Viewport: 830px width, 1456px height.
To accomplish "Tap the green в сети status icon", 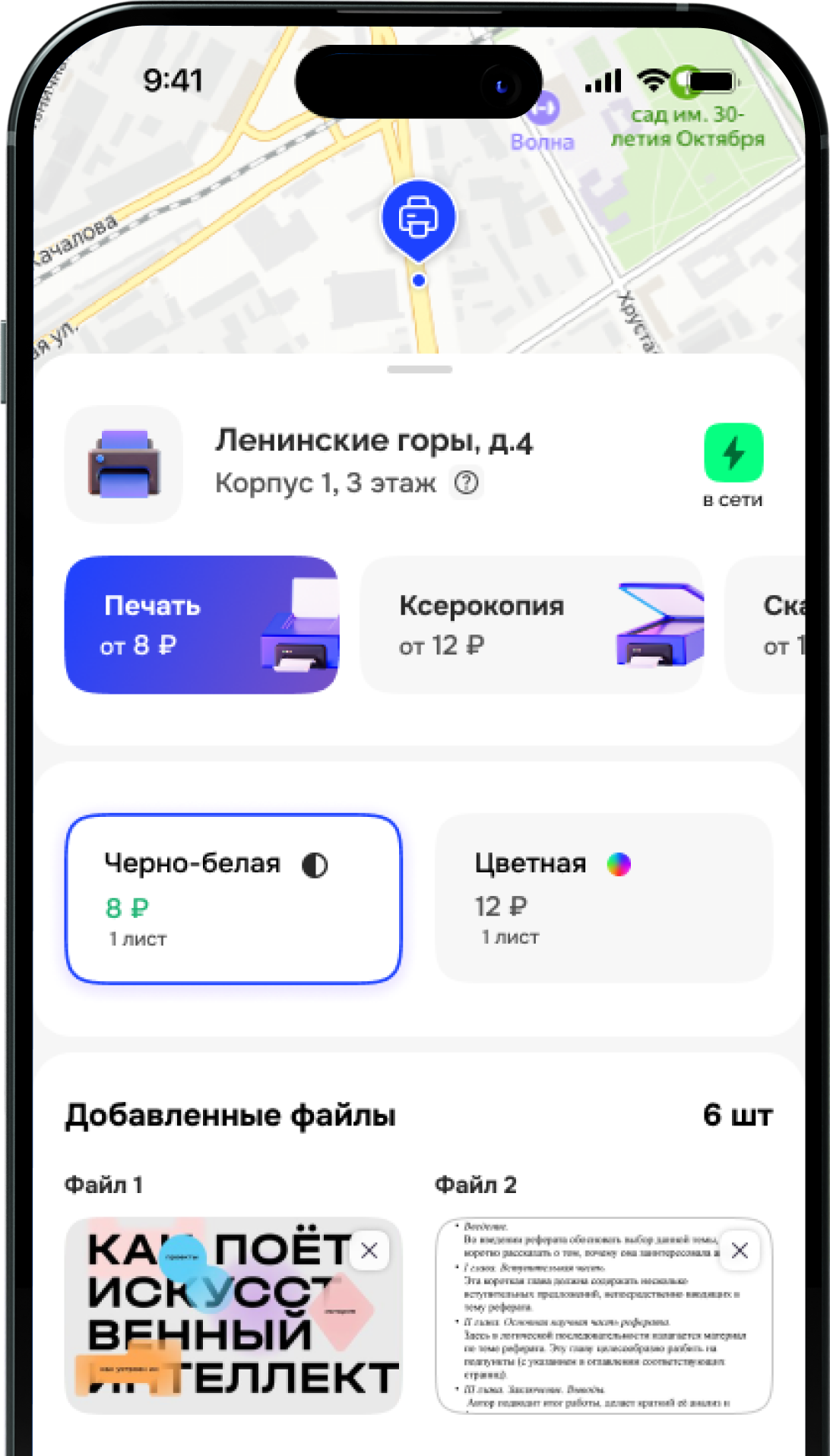I will [733, 454].
